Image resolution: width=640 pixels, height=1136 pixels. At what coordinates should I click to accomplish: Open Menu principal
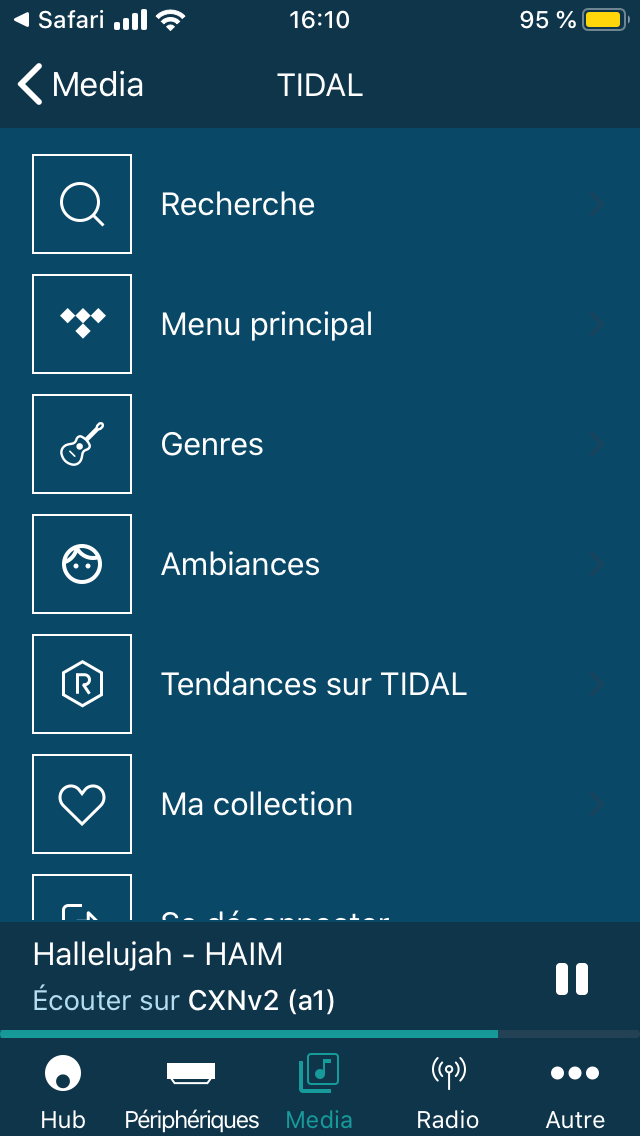coord(320,324)
